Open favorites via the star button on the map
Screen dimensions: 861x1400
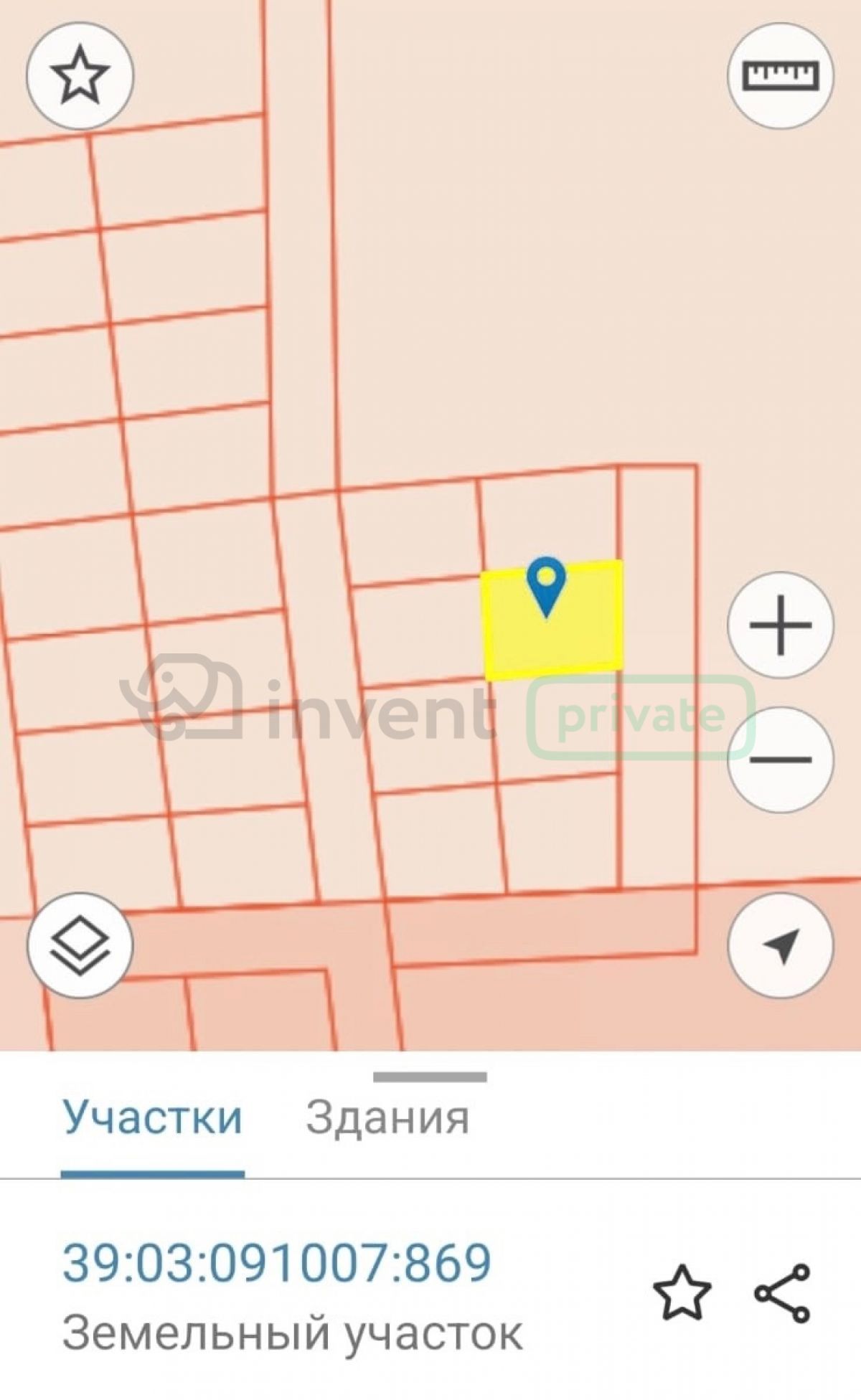pos(80,75)
